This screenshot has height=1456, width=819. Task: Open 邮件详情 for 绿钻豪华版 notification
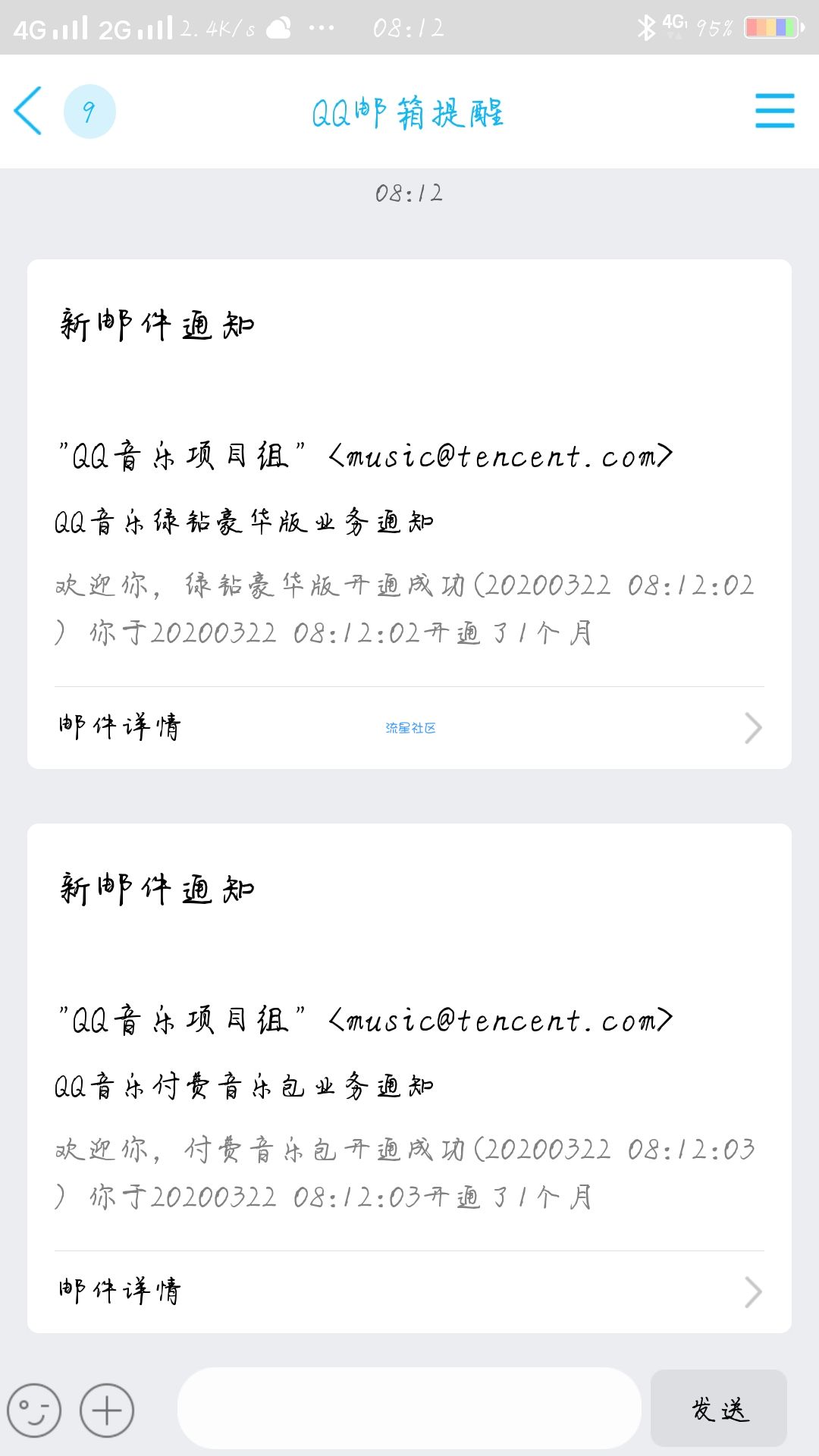pos(409,728)
